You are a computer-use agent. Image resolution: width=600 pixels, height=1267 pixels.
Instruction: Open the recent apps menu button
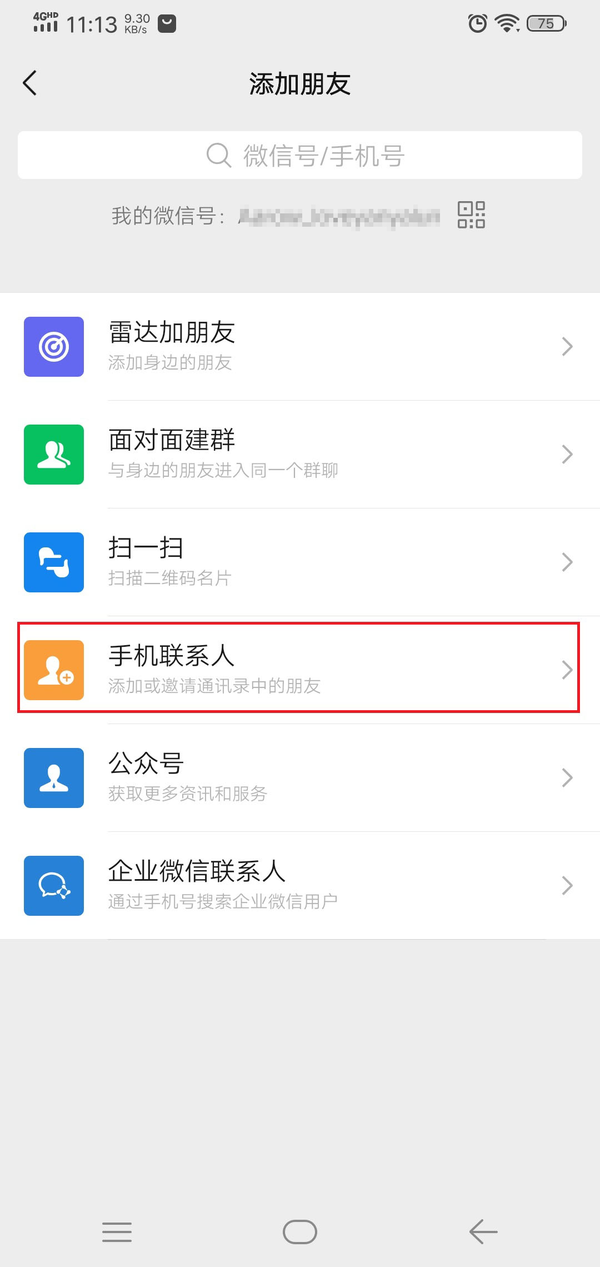[x=117, y=1232]
